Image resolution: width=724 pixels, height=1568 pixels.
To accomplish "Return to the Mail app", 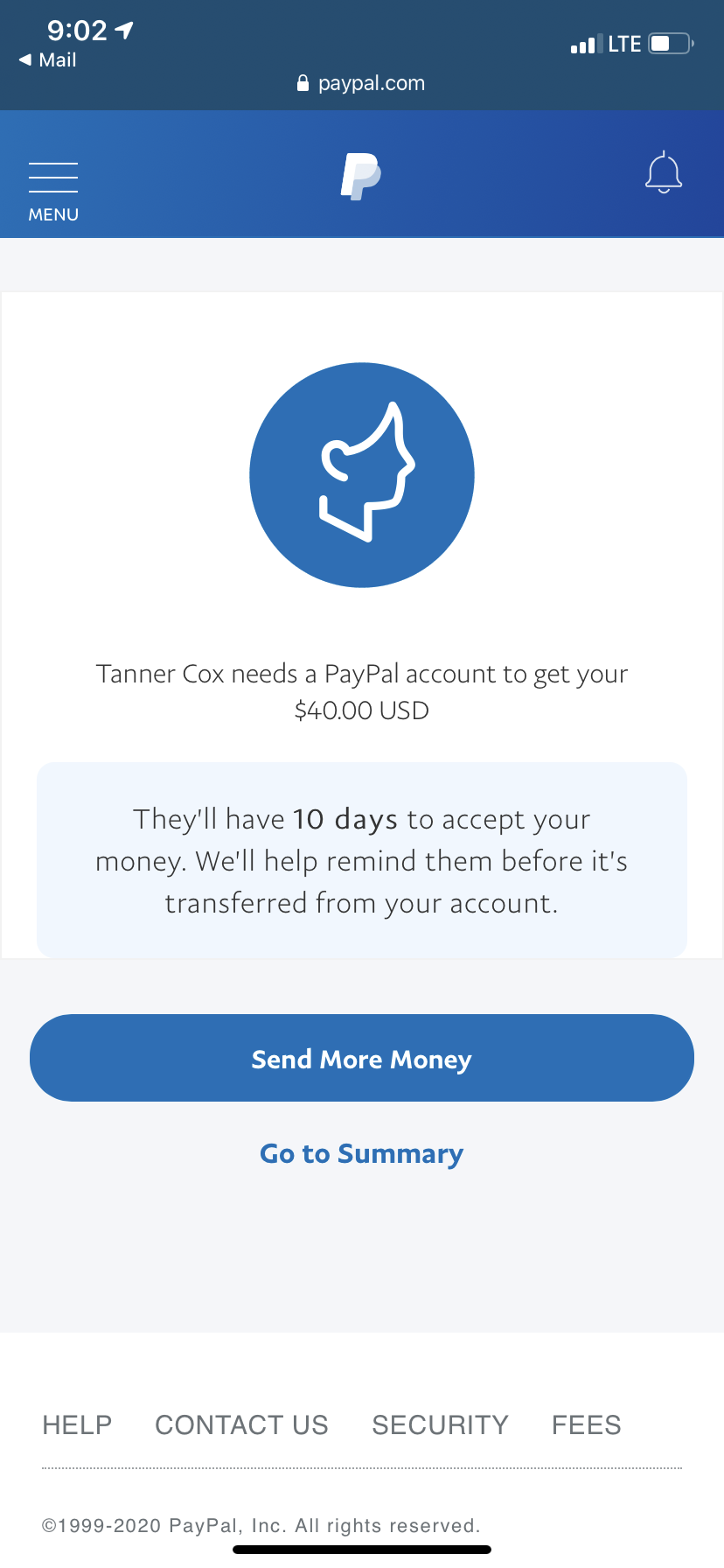I will coord(48,59).
